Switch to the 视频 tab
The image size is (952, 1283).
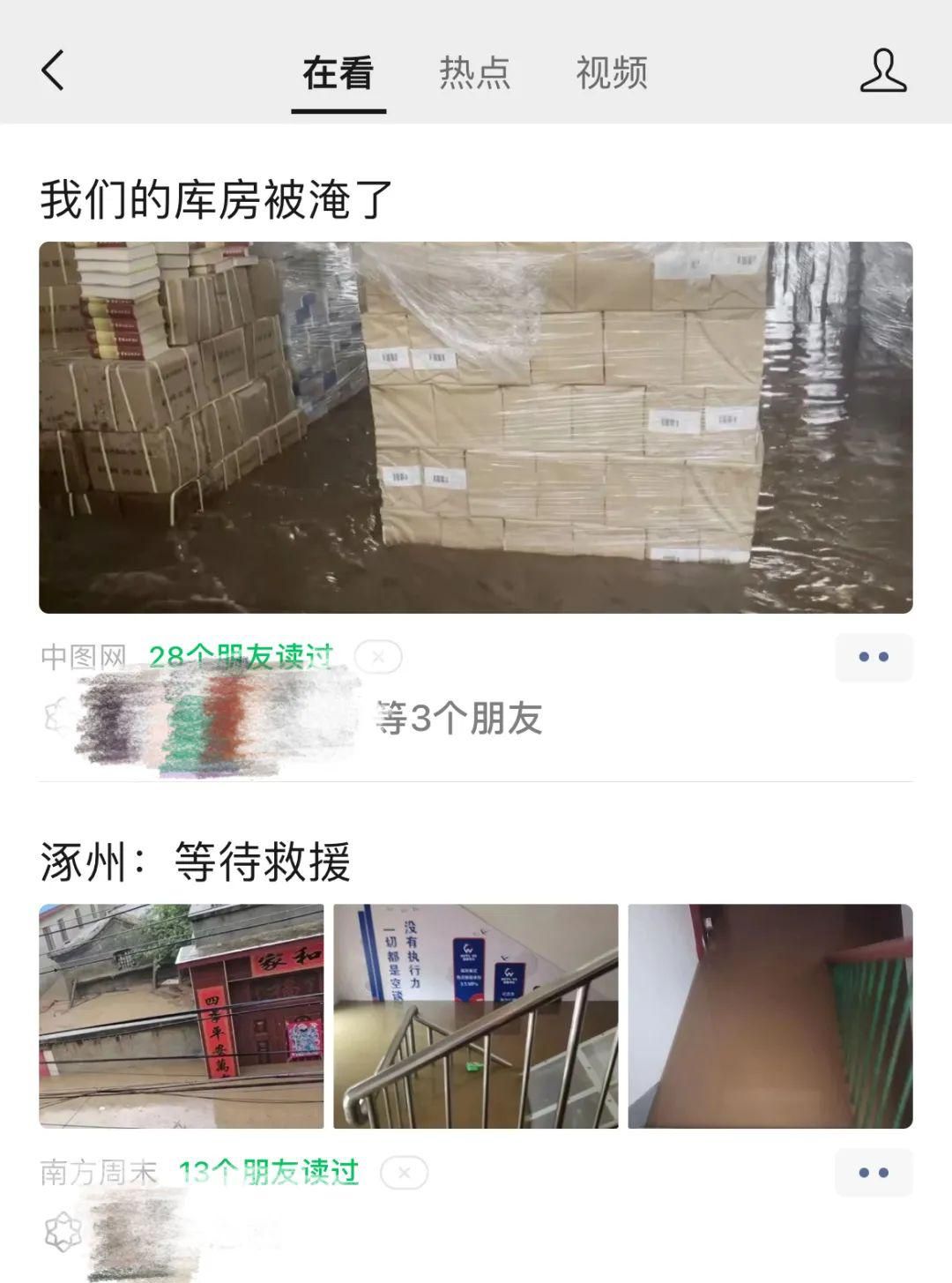[x=613, y=76]
